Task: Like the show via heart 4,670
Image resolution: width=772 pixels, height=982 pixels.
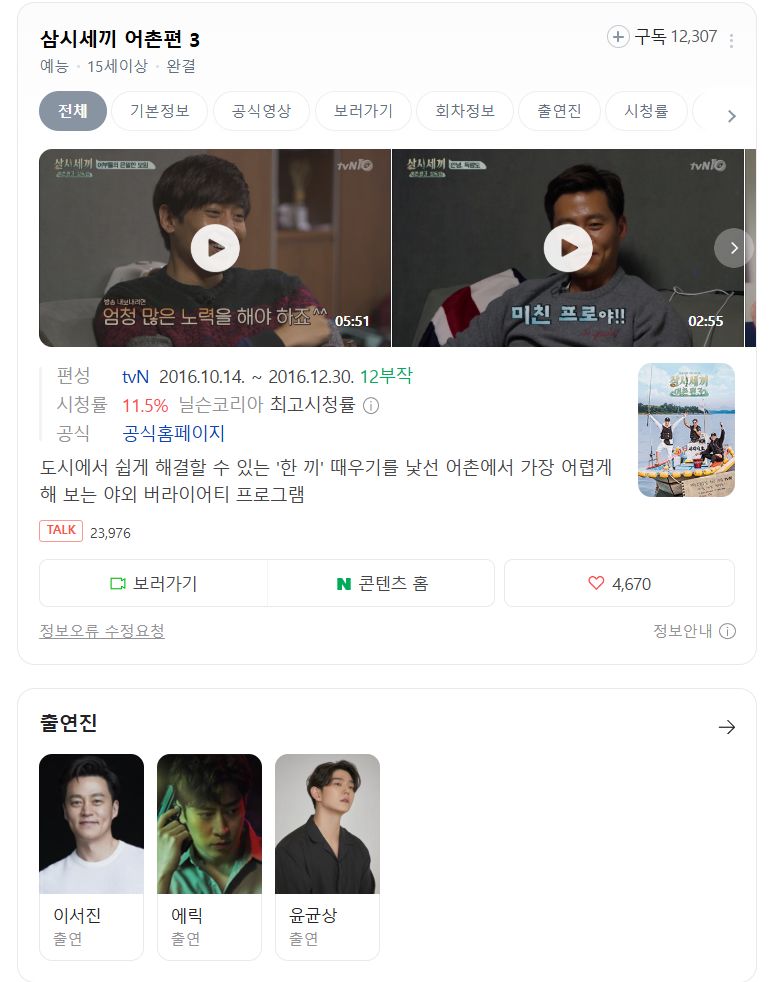Action: coord(619,584)
